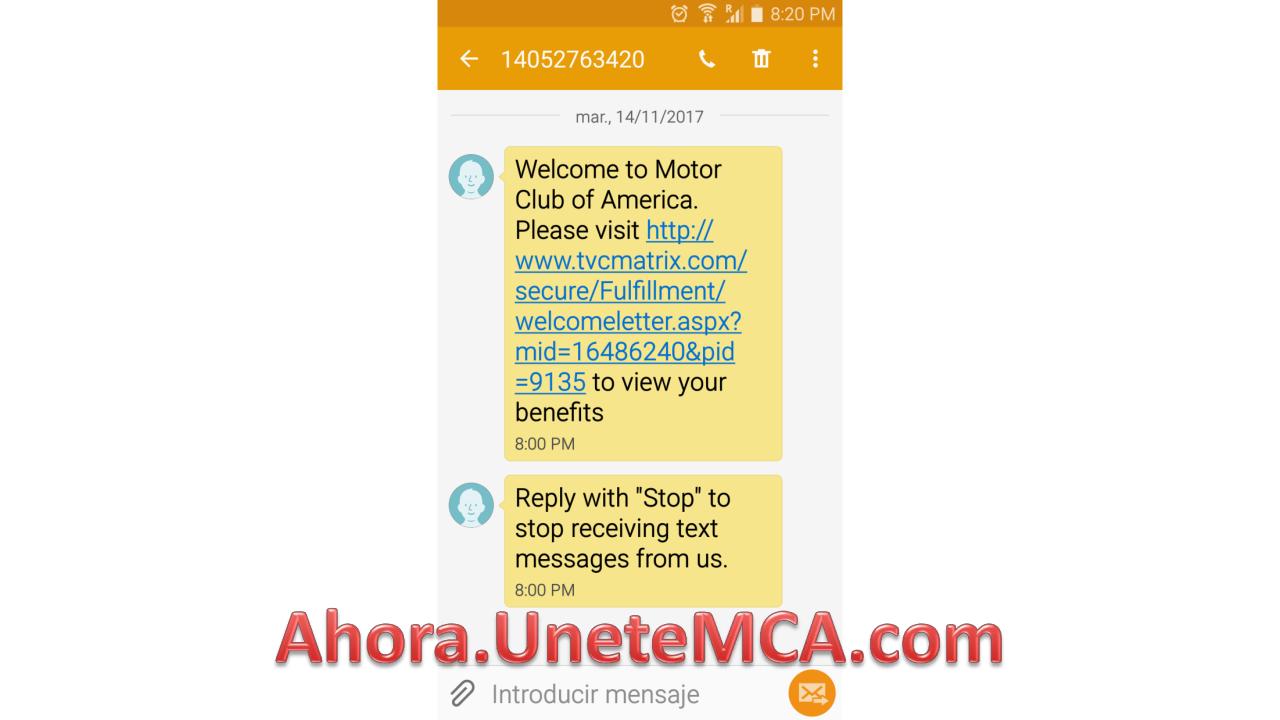Screen dimensions: 1280x720
Task: Go back from the 14052763420 conversation
Action: 468,59
